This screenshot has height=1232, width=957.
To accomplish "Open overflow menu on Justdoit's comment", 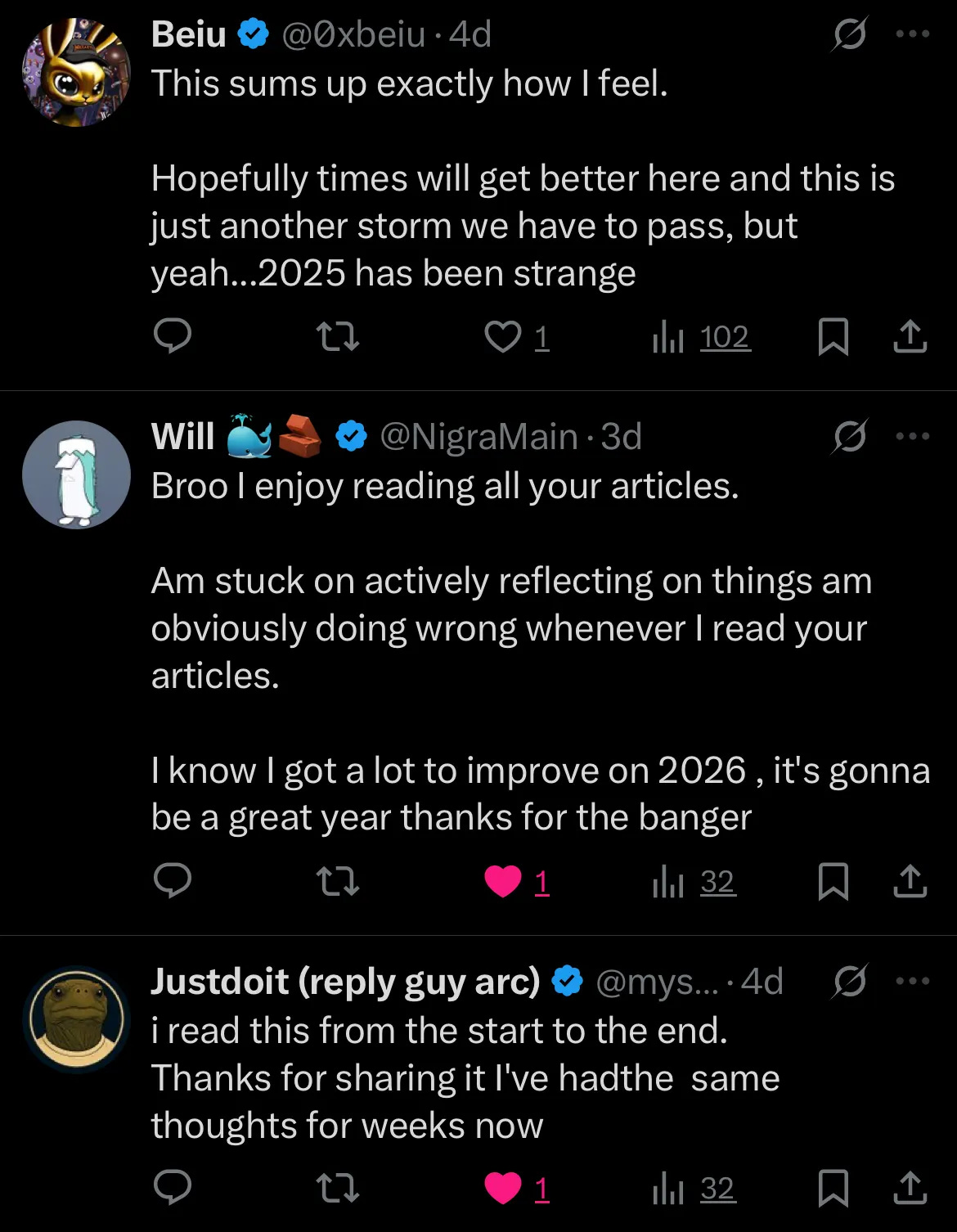I will [x=913, y=981].
